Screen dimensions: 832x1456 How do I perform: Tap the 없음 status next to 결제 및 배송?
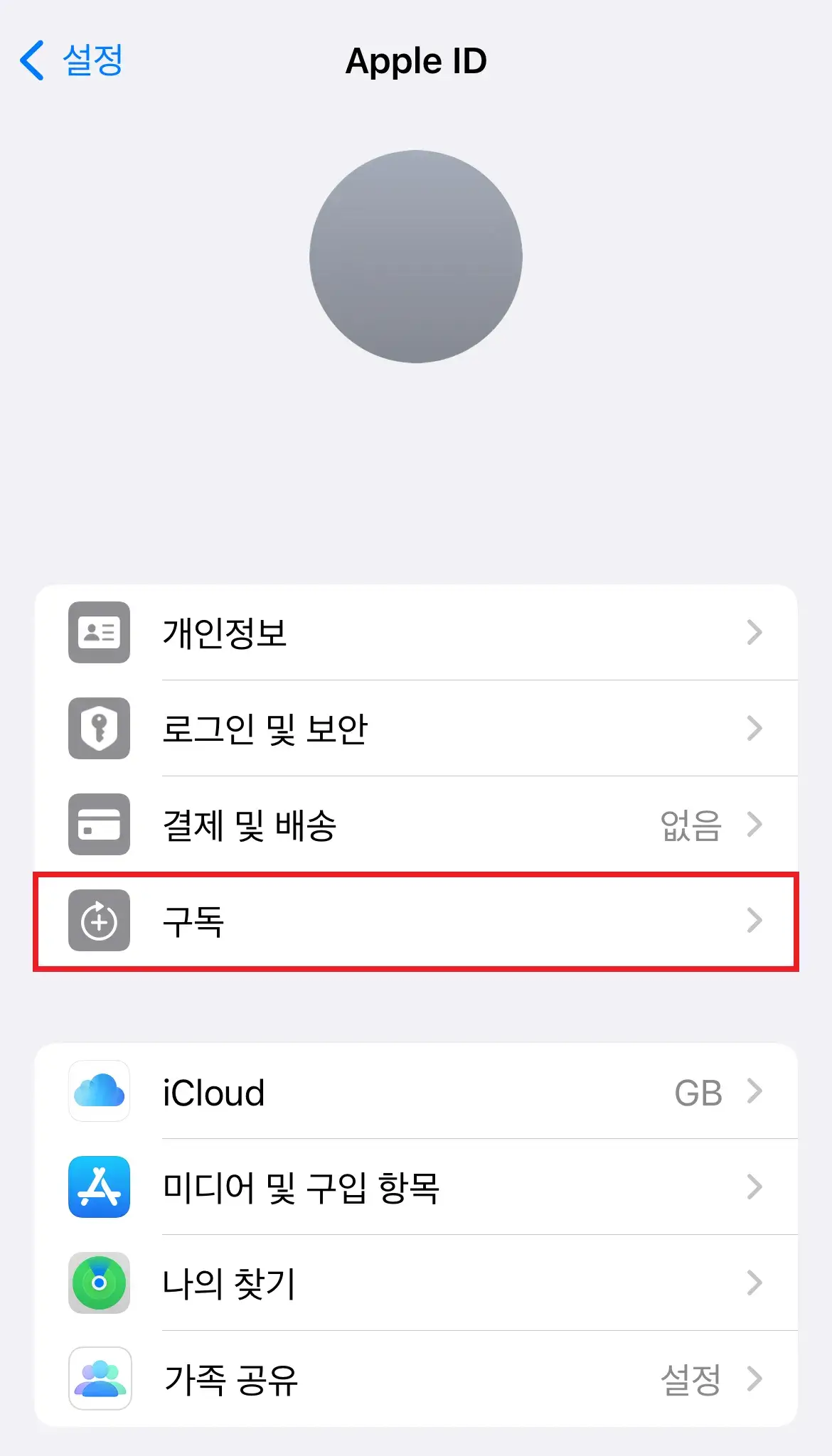[690, 825]
